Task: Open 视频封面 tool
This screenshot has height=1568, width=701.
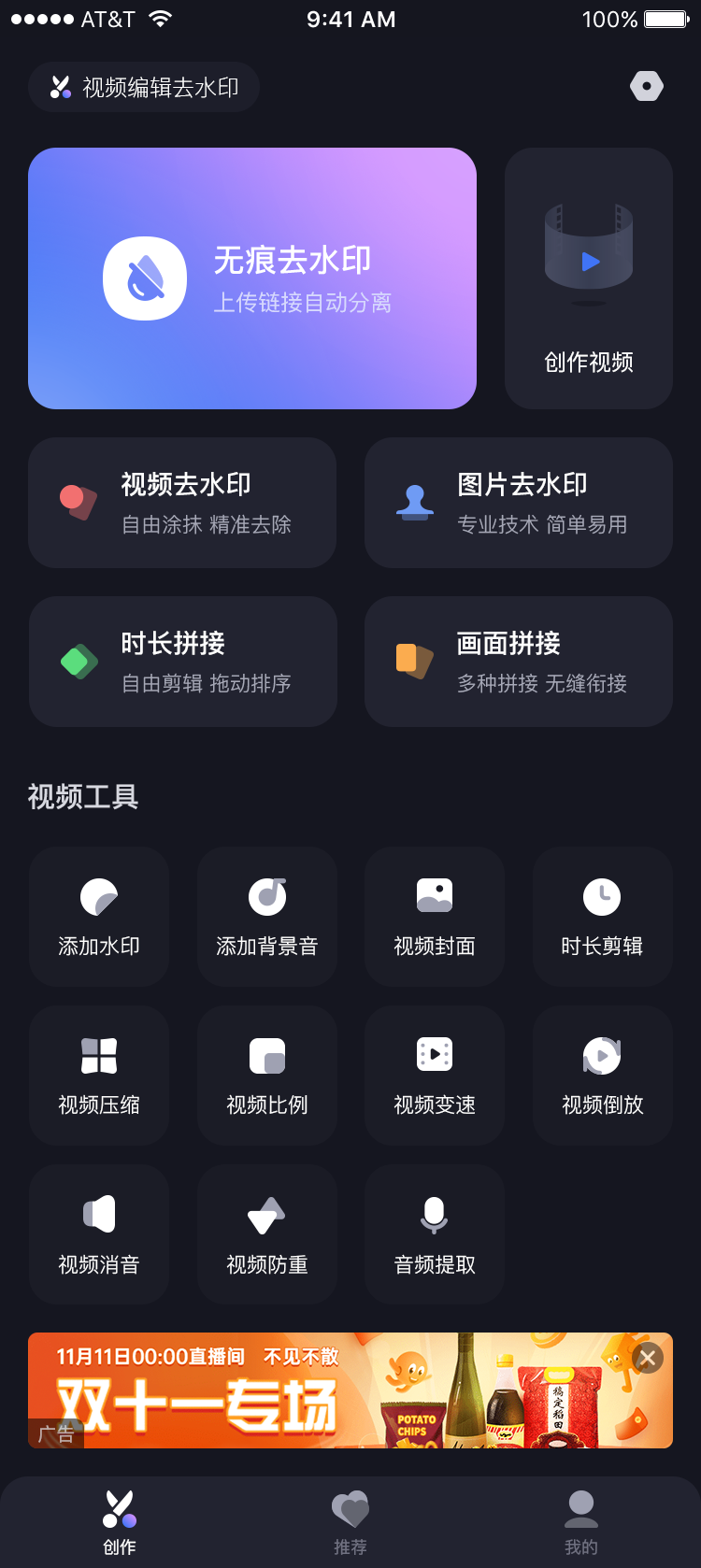Action: tap(435, 917)
